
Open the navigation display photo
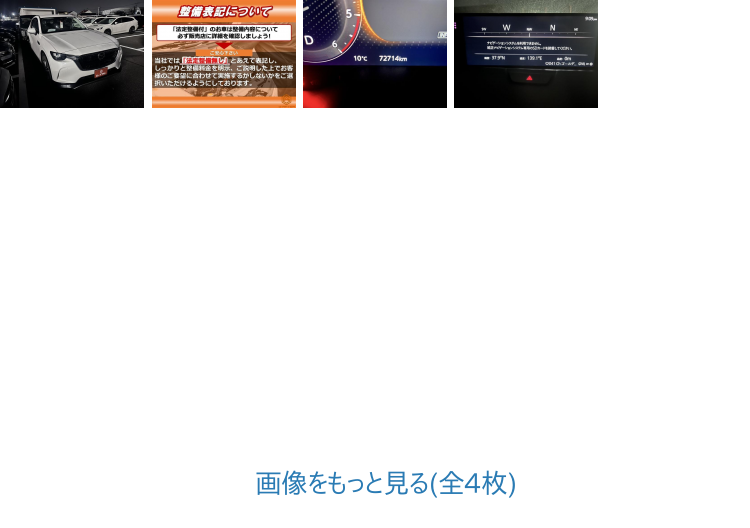click(x=525, y=54)
